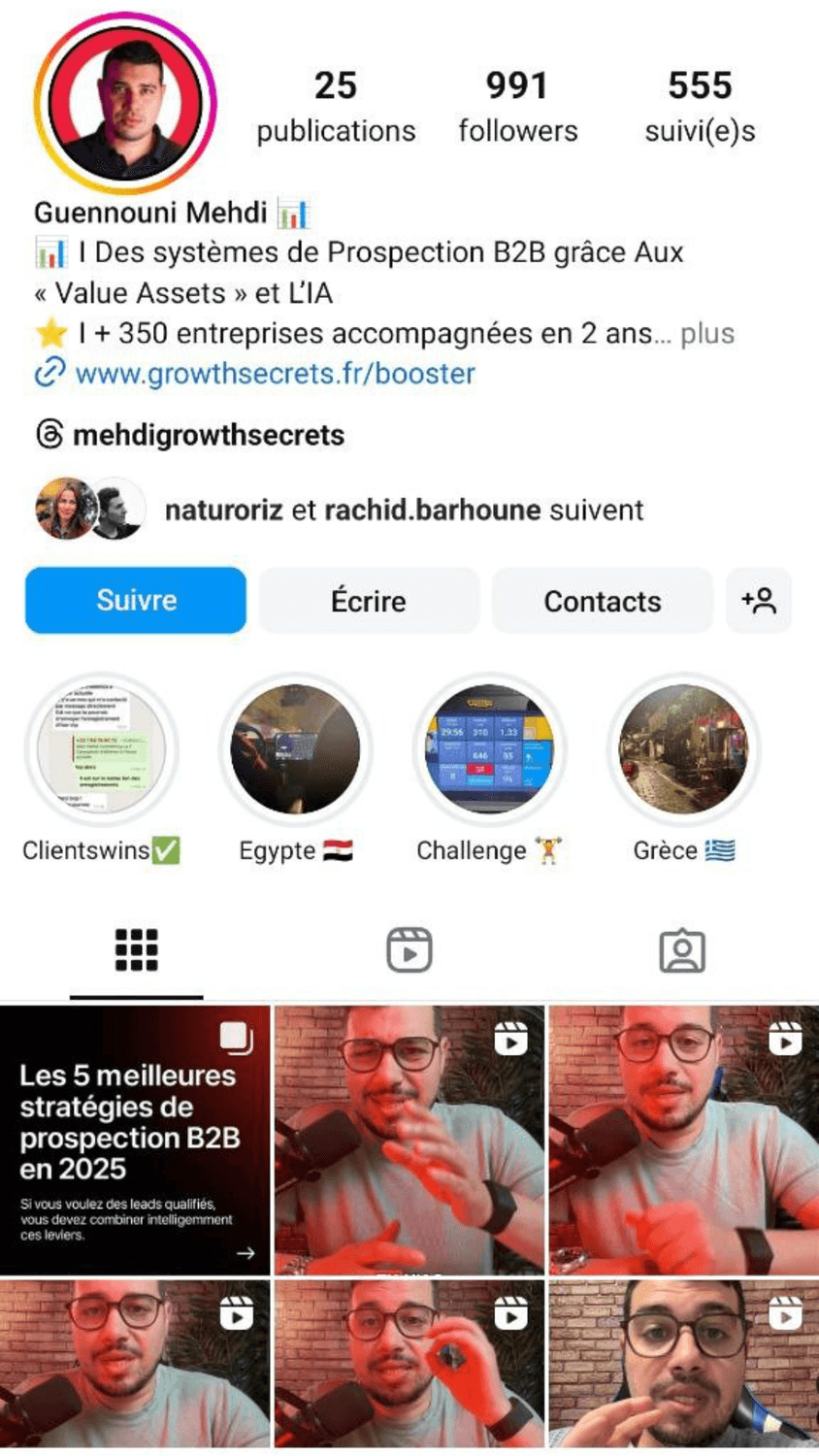This screenshot has height=1456, width=819.
Task: Show suggested accounts with add-person icon
Action: pyautogui.click(x=759, y=601)
